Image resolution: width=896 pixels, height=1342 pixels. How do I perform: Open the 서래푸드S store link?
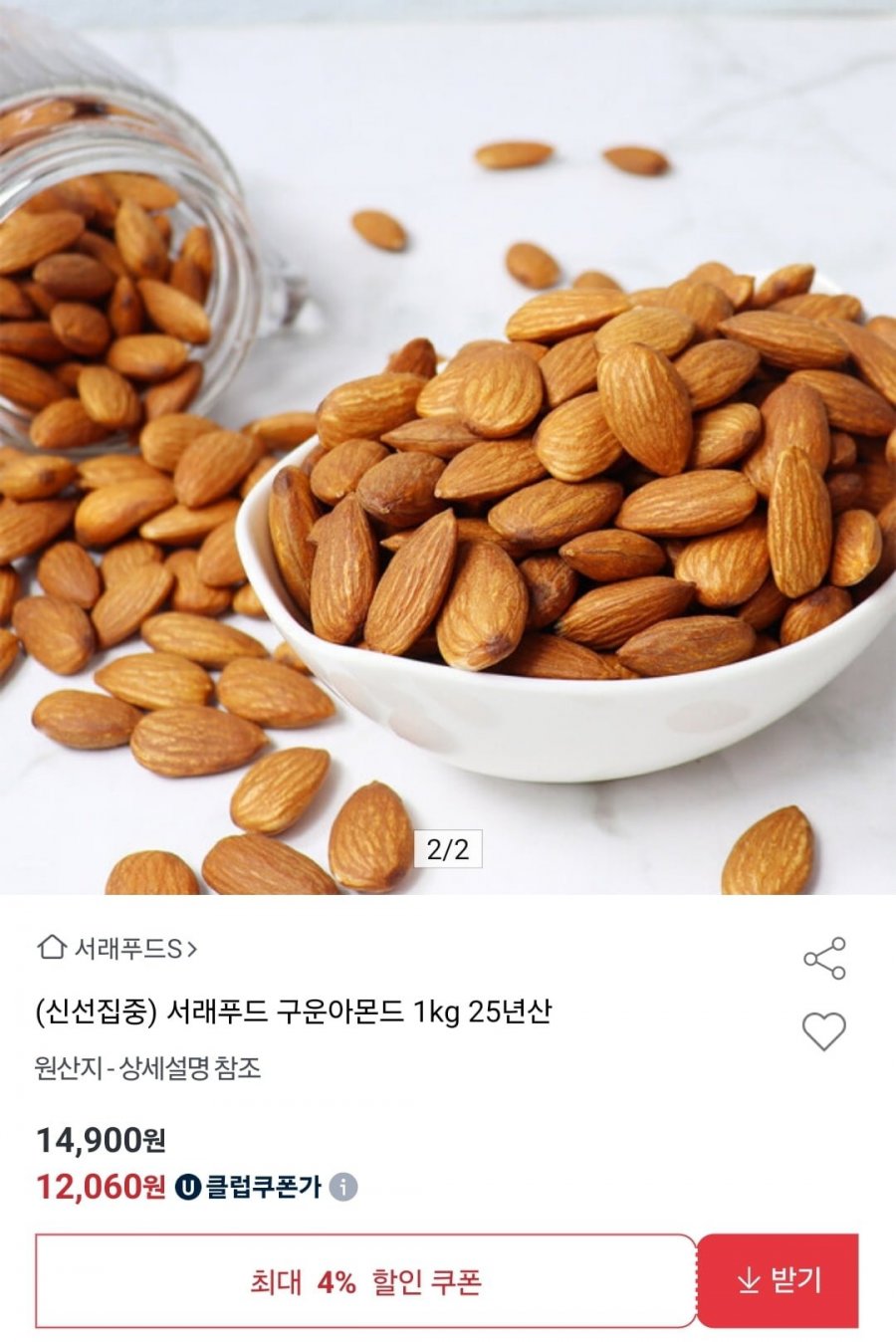pyautogui.click(x=117, y=949)
